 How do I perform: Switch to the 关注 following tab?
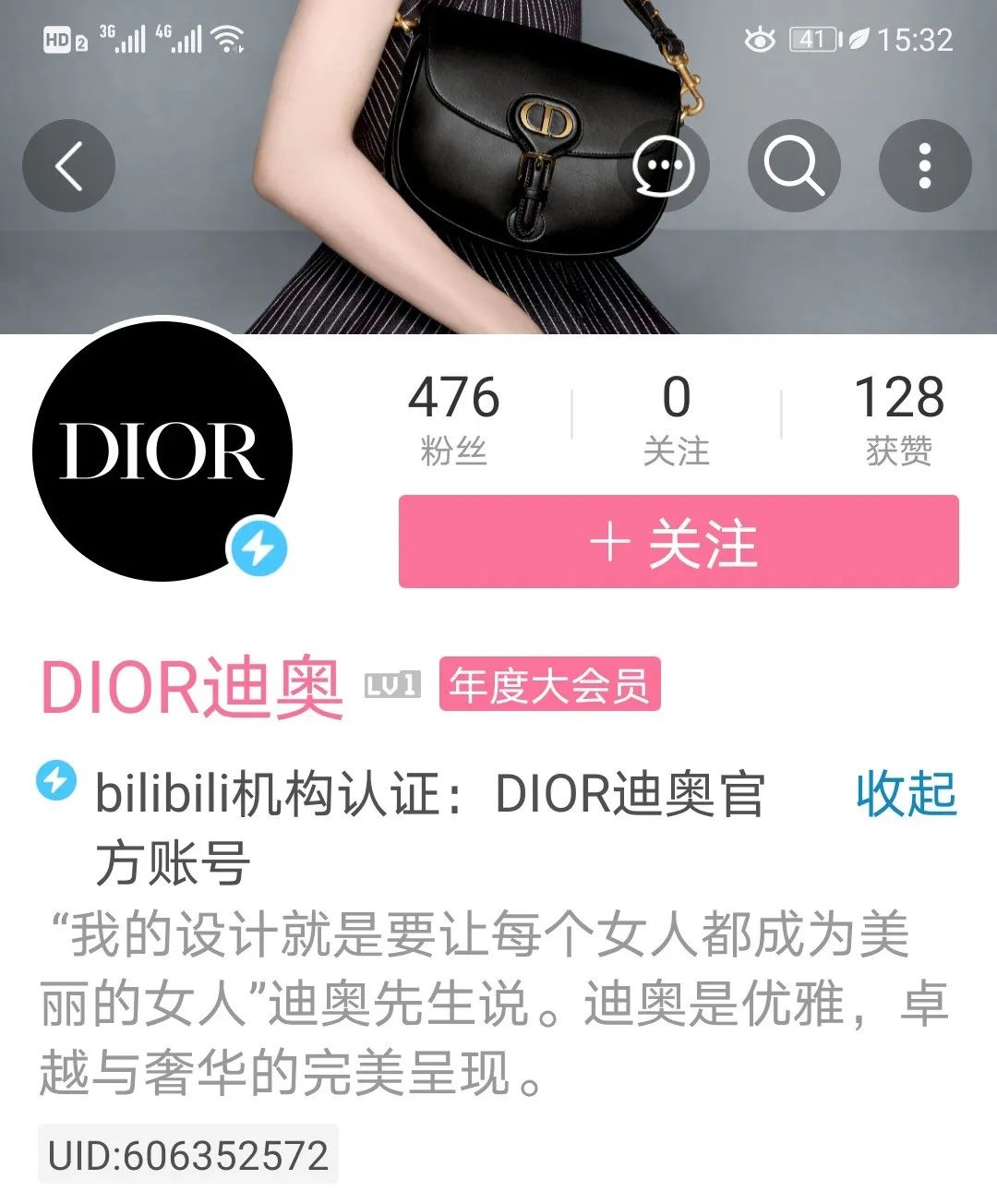676,415
